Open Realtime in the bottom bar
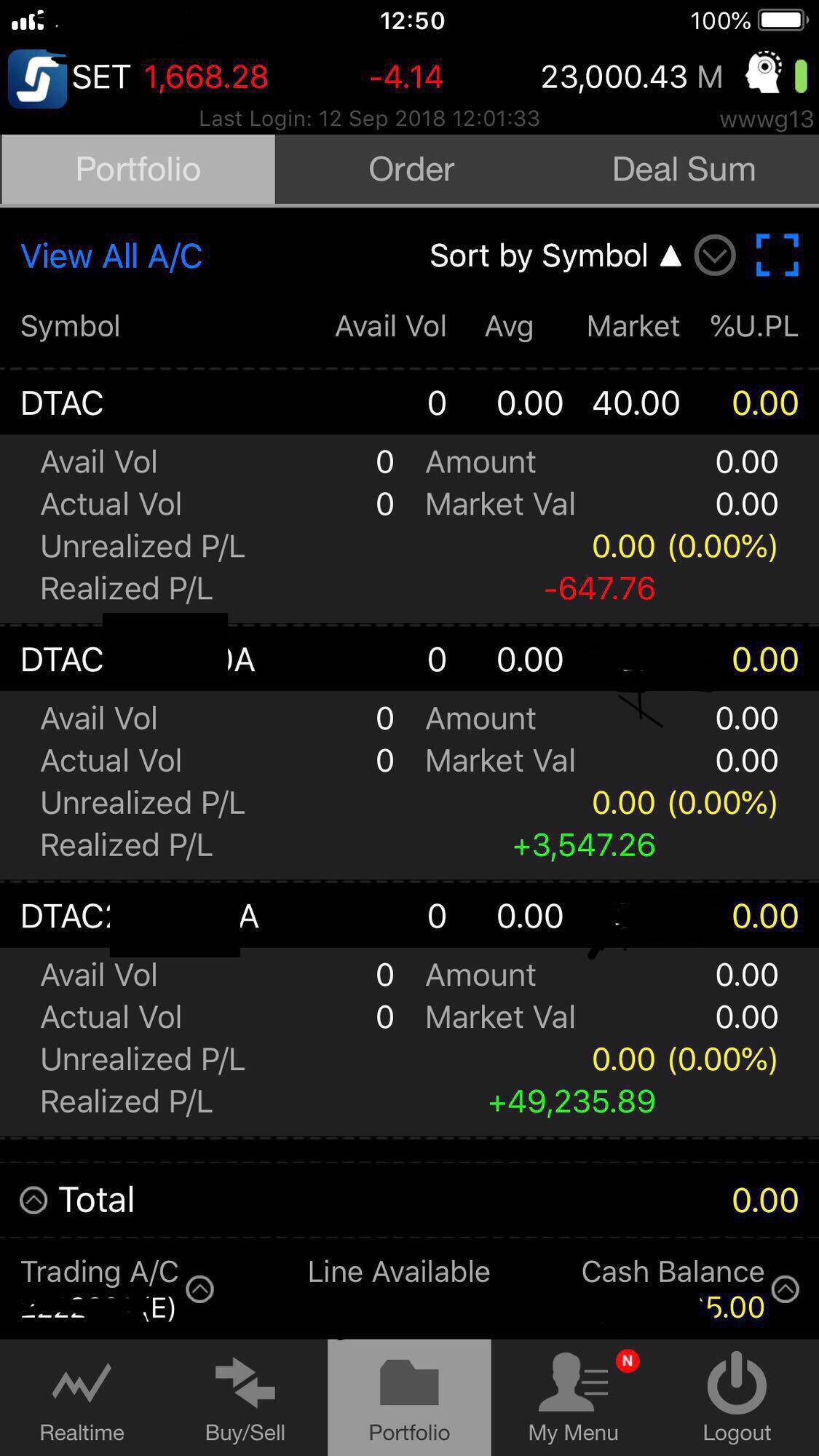The height and width of the screenshot is (1456, 819). click(x=82, y=1398)
